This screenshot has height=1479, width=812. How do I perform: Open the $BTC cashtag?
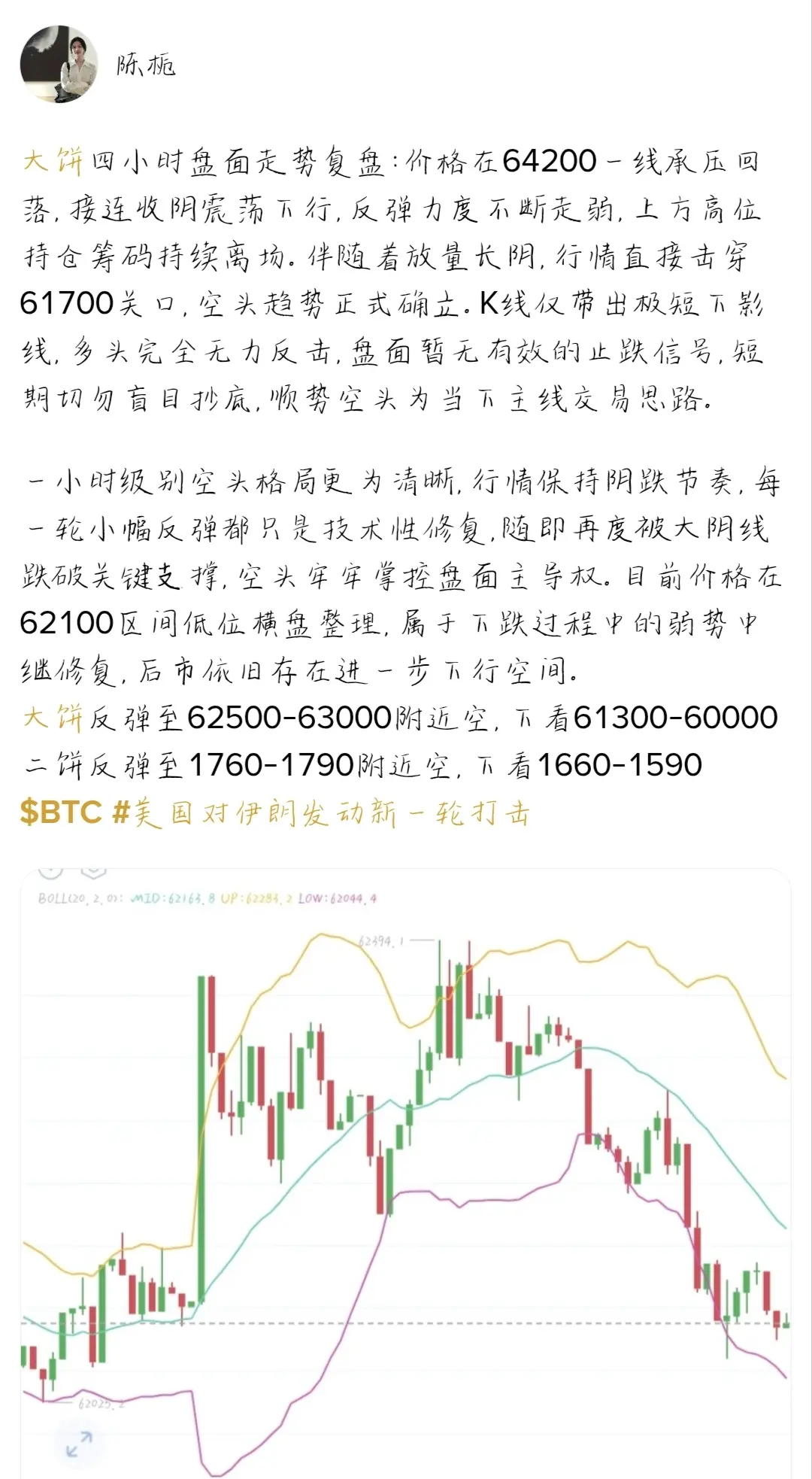pyautogui.click(x=61, y=812)
